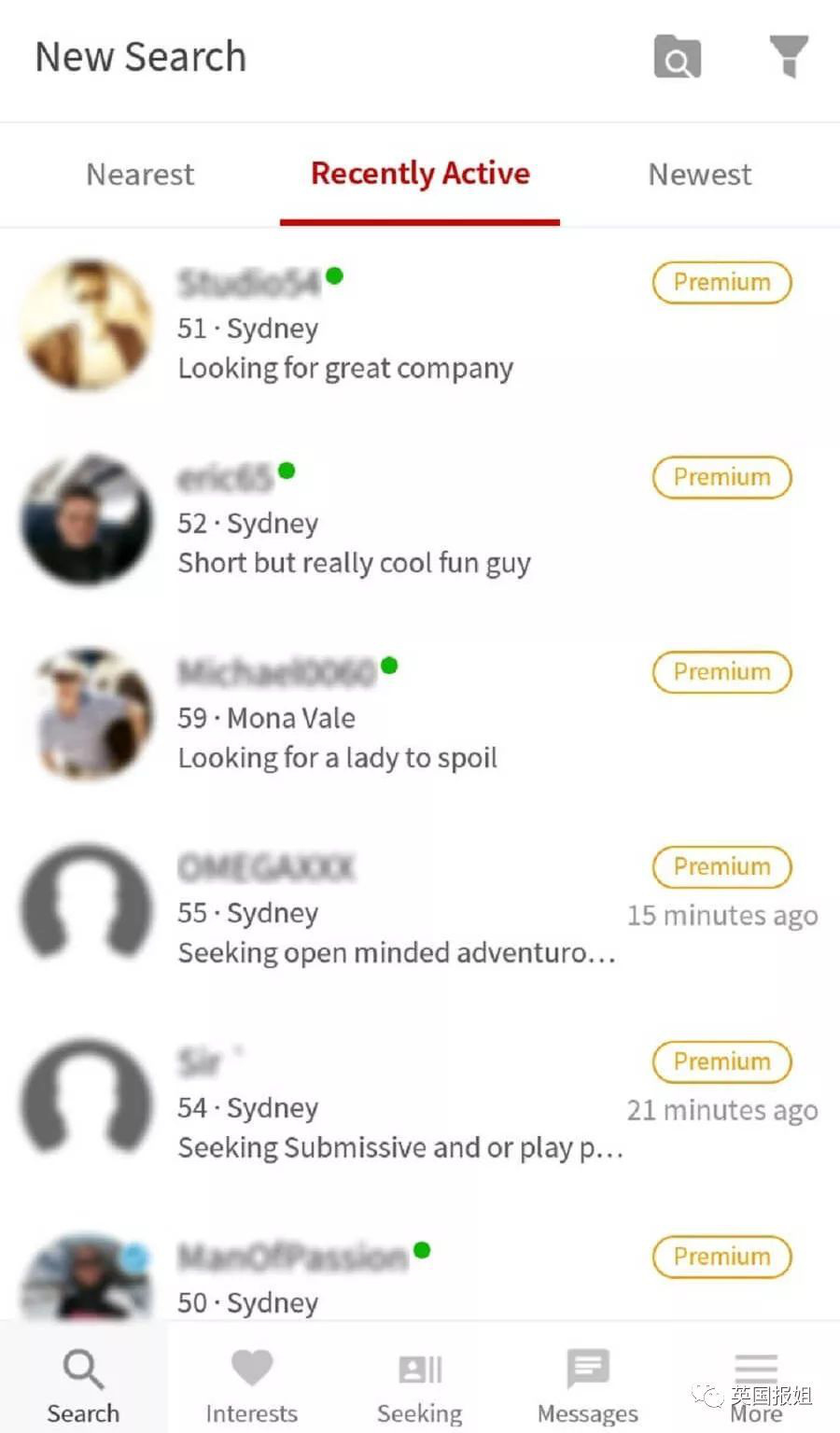Switch to the Newest tab
The image size is (840, 1433).
(x=700, y=175)
